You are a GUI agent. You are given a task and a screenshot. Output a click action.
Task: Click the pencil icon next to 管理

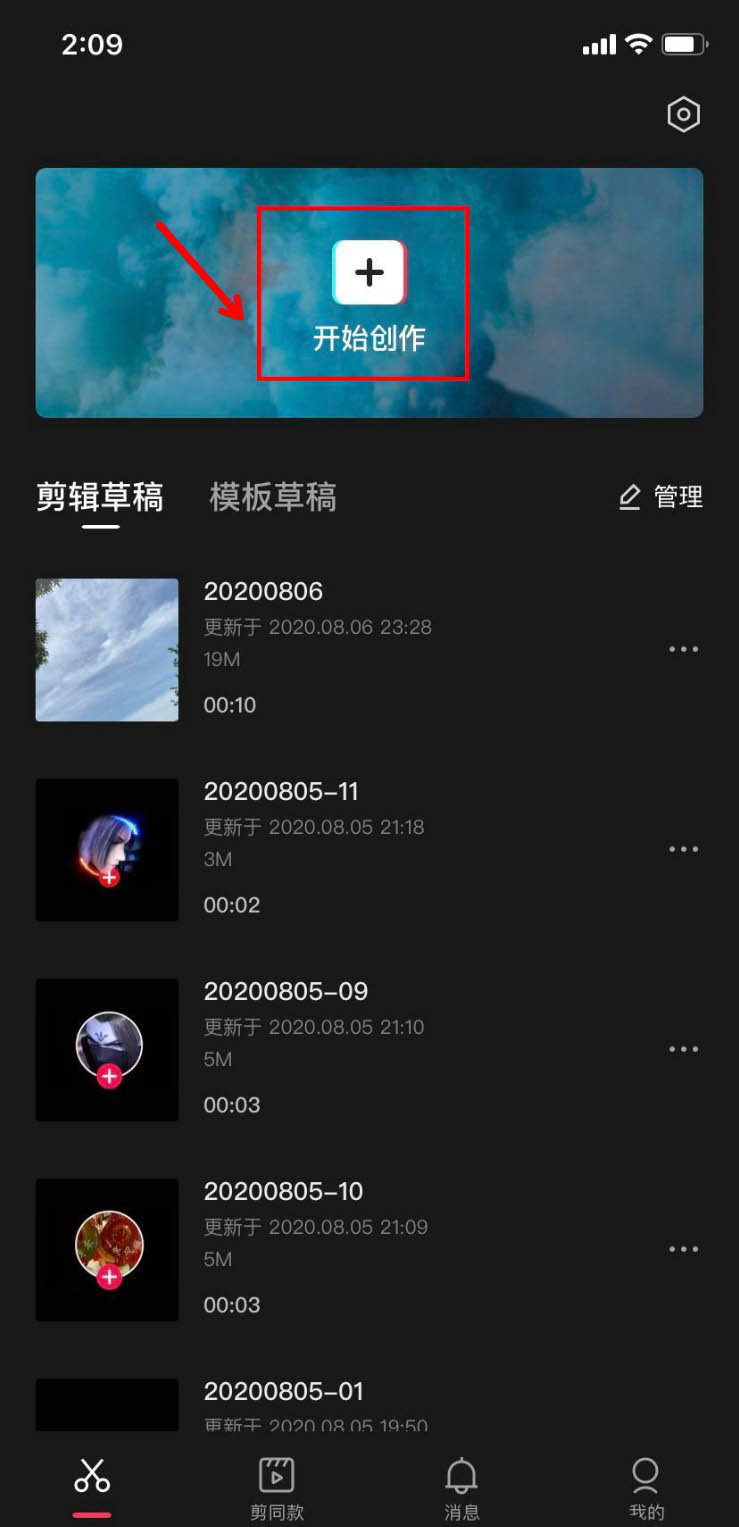click(x=629, y=496)
